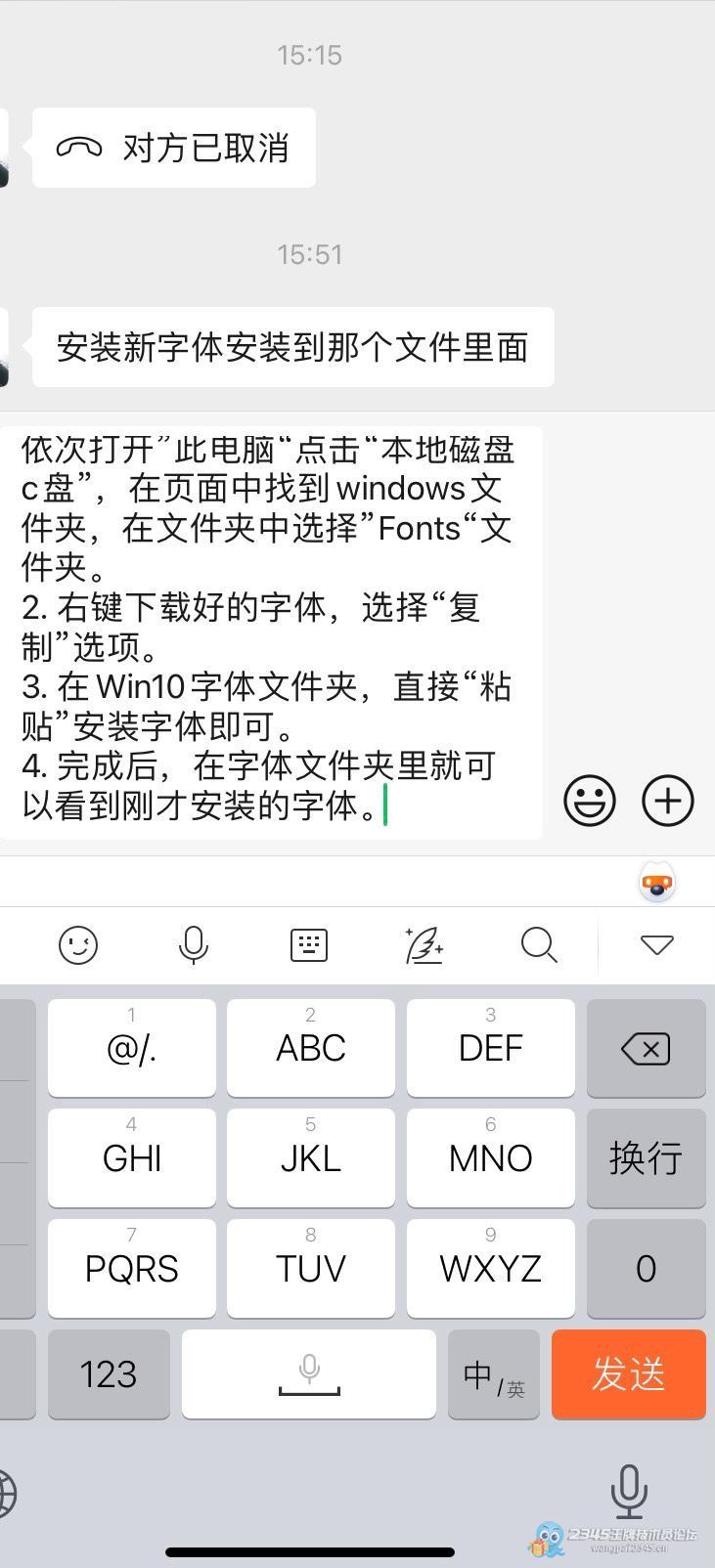Screen dimensions: 715x1568
Task: Insert a line break with 换行
Action: click(646, 1158)
